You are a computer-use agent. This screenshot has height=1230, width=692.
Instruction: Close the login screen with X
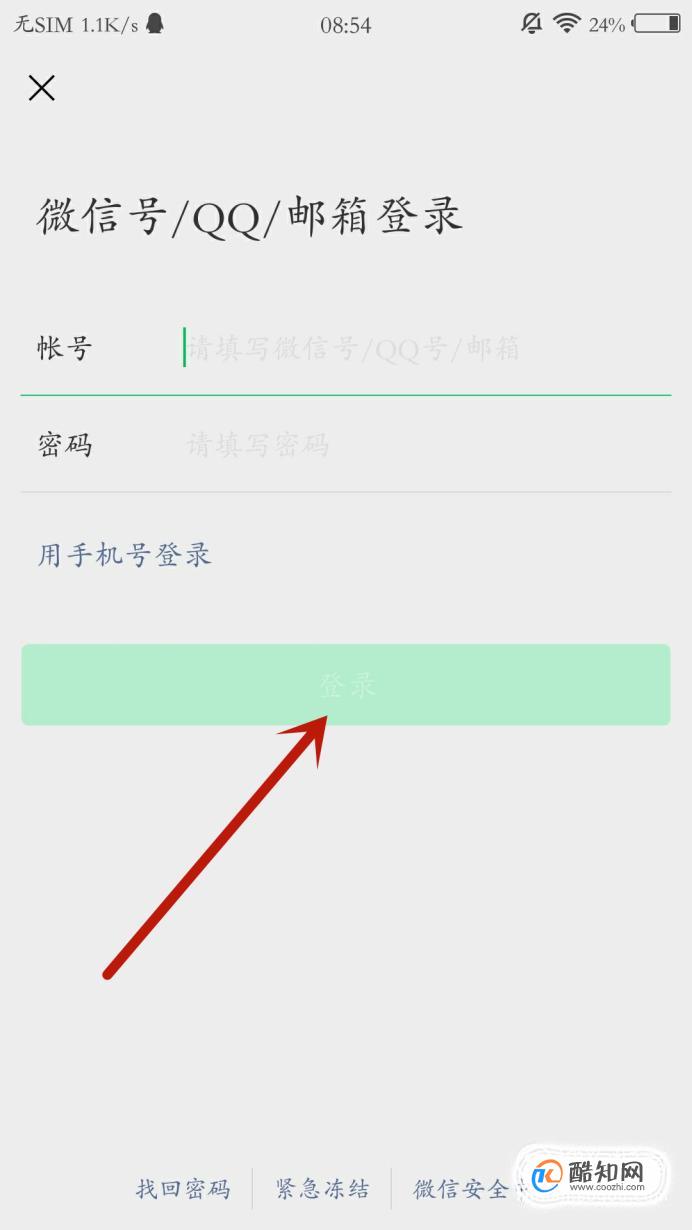click(41, 88)
